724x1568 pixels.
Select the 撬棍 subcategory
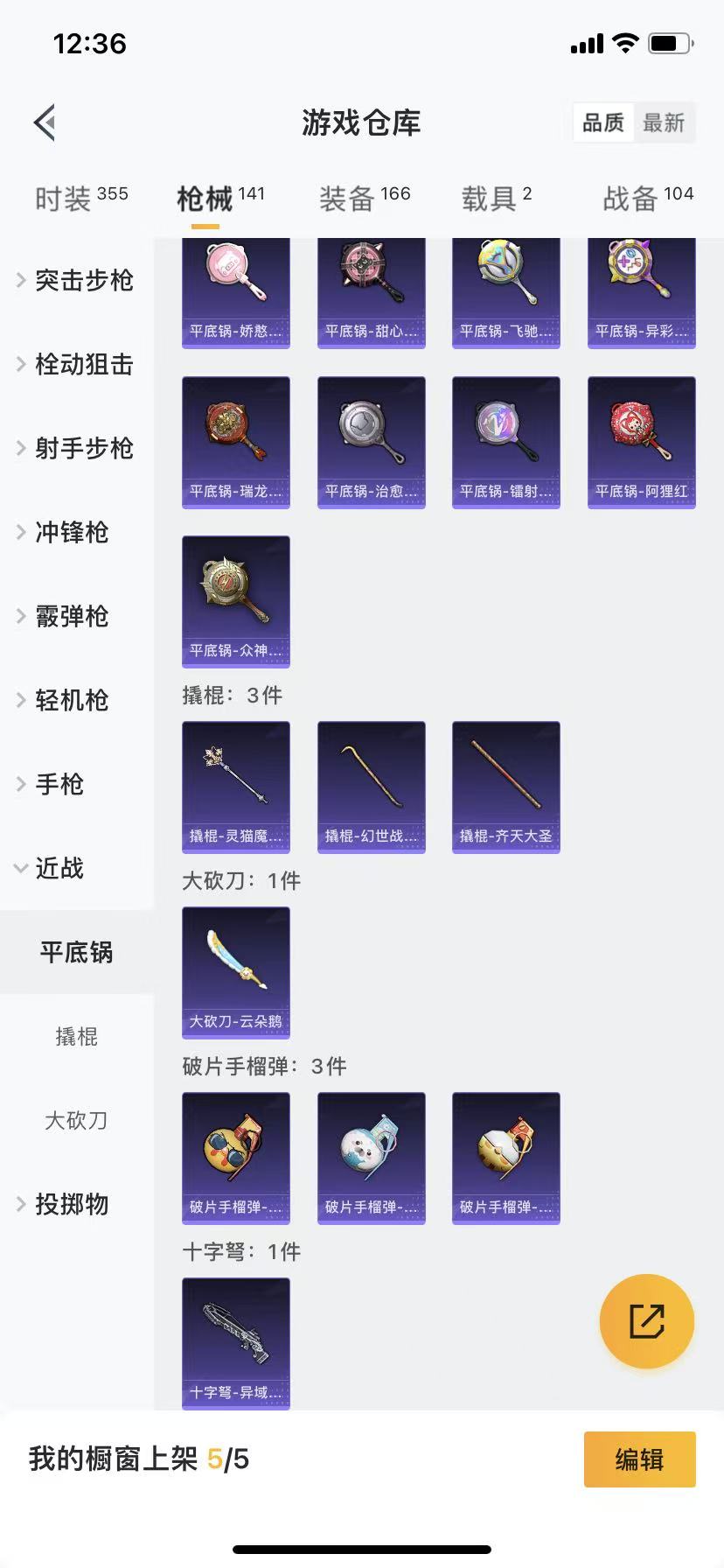[77, 1036]
